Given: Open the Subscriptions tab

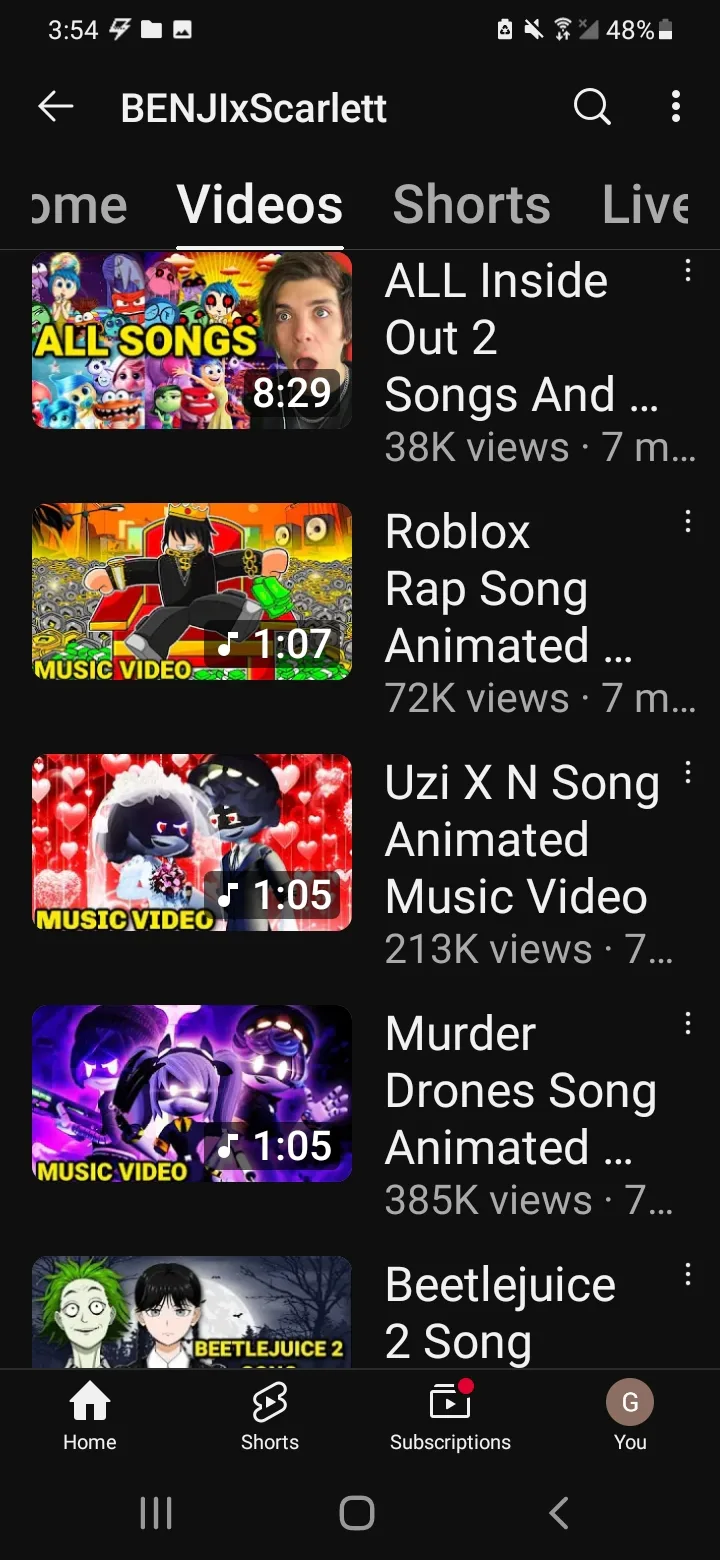Looking at the screenshot, I should pyautogui.click(x=450, y=1416).
